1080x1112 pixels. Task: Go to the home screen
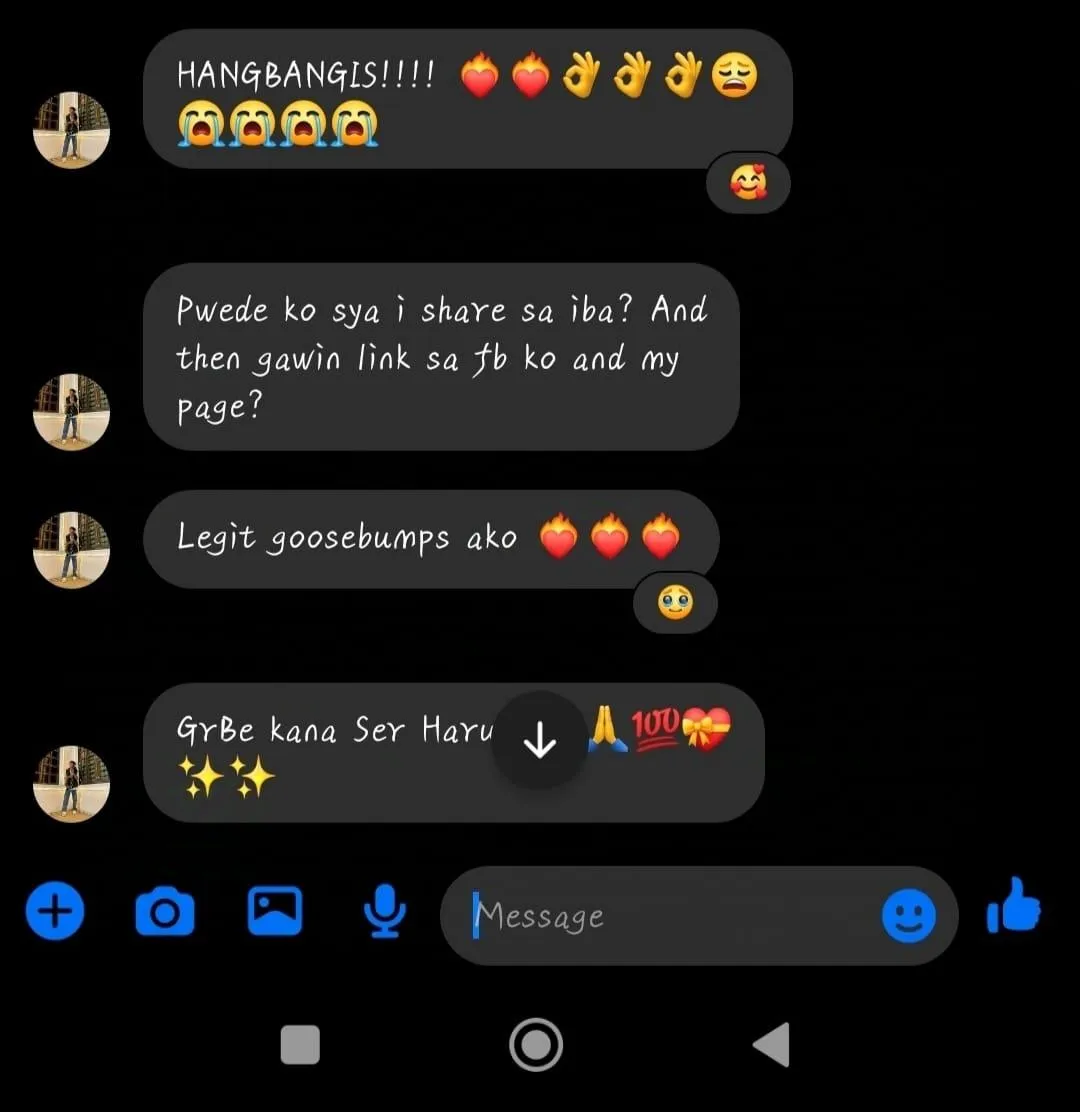(536, 1044)
